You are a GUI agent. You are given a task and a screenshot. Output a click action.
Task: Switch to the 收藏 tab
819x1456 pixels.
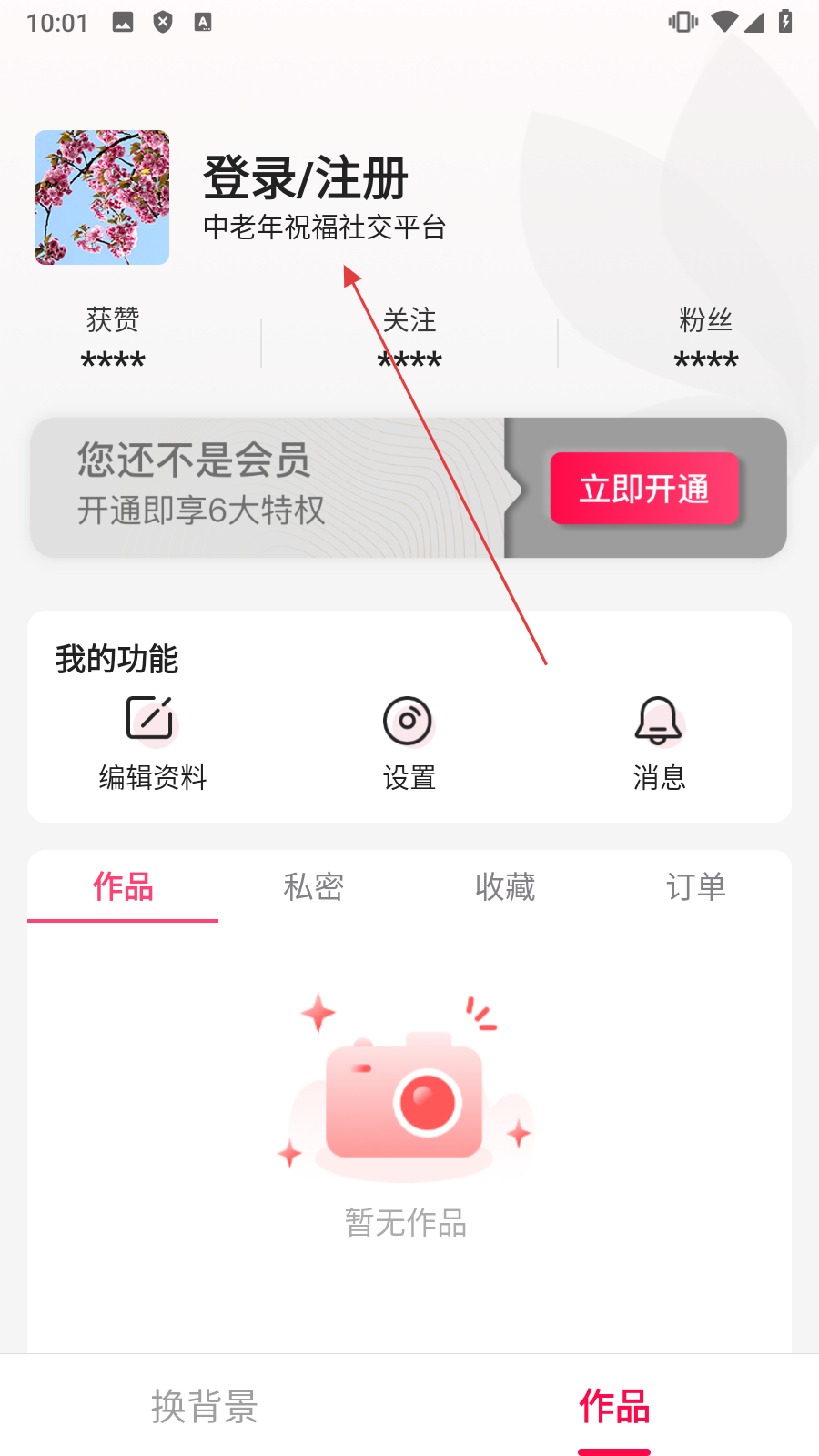[505, 886]
